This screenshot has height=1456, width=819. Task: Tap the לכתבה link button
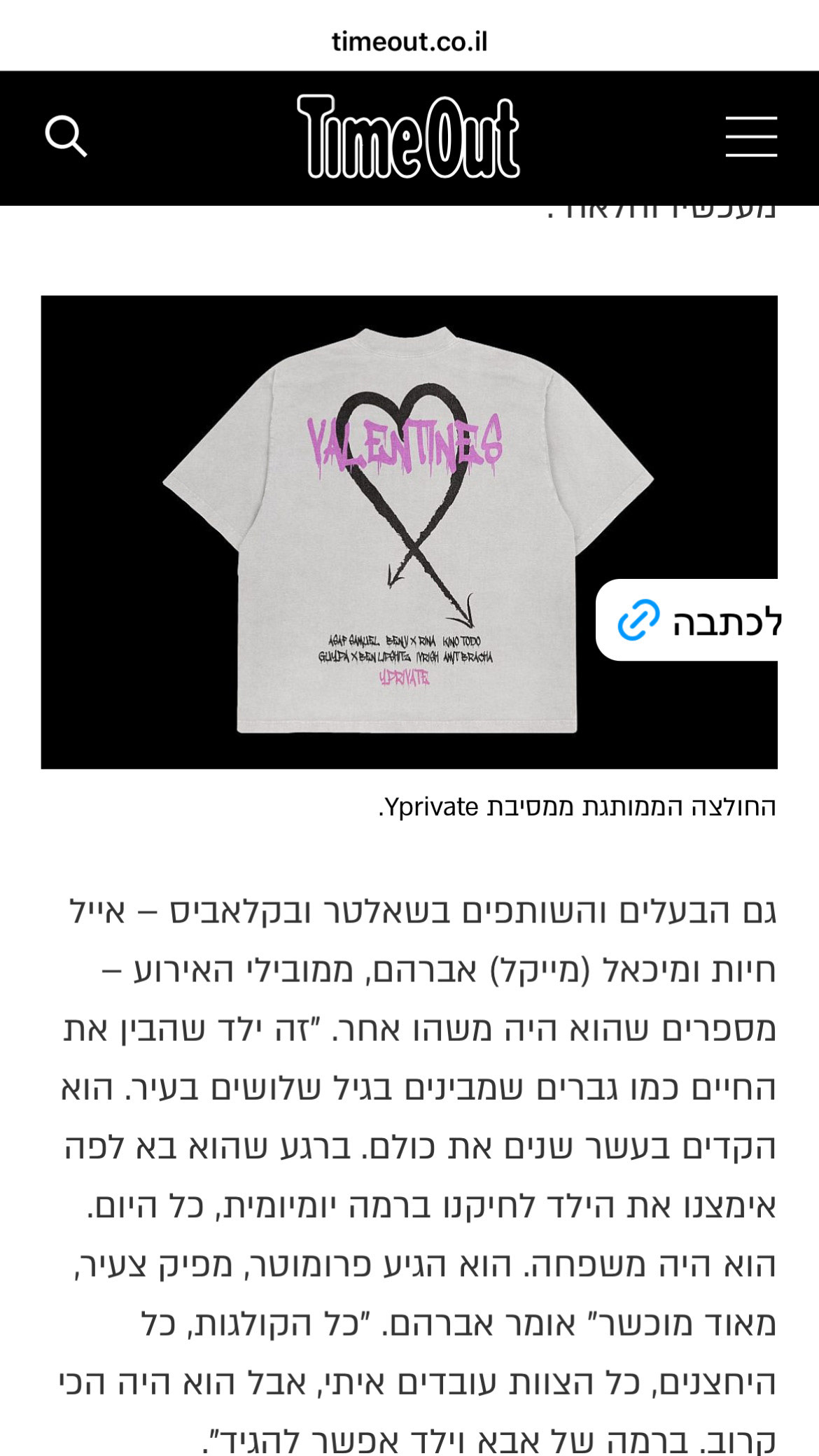click(687, 619)
